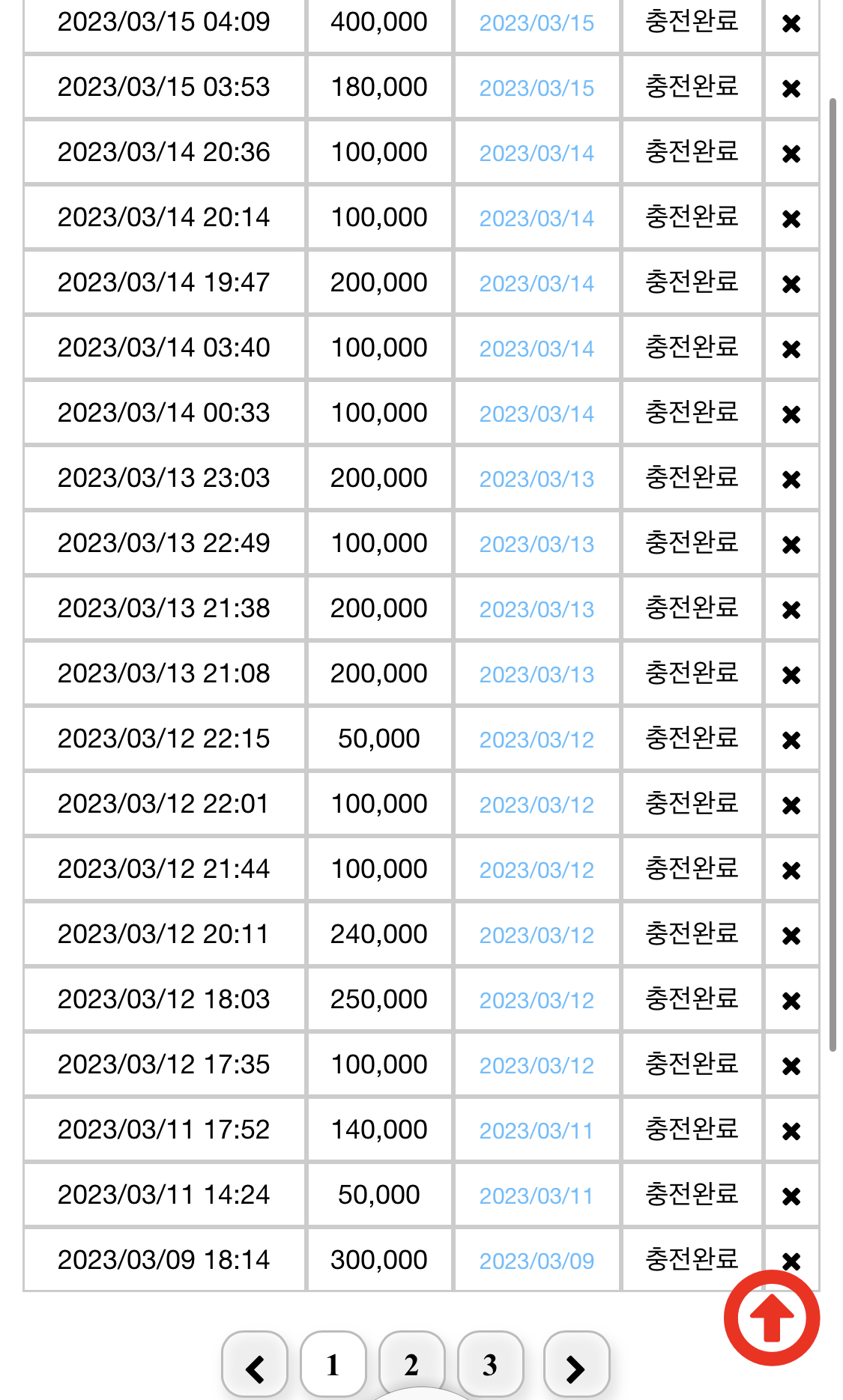Viewport: 843px width, 1400px height.
Task: Open date link in the 2023/03/13 22:49 row
Action: (x=537, y=545)
